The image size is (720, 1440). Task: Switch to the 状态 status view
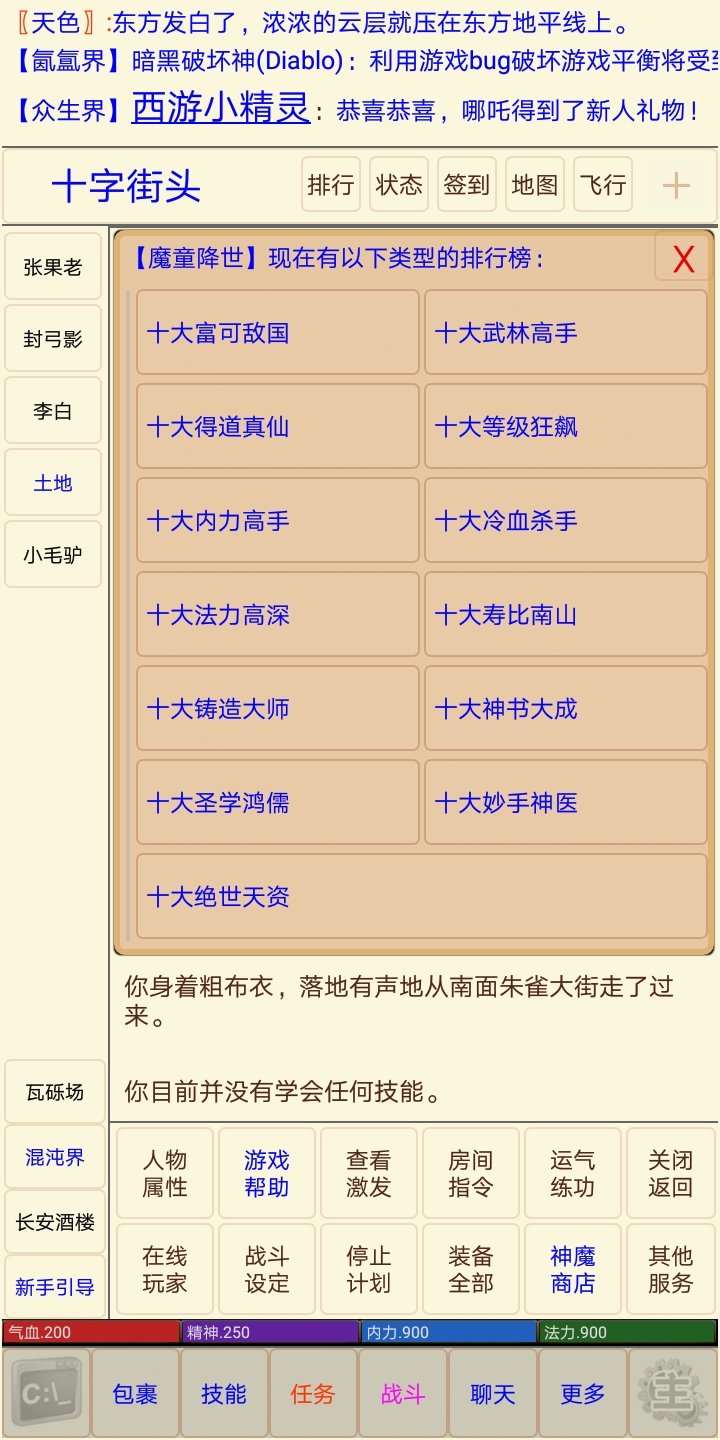(x=398, y=183)
